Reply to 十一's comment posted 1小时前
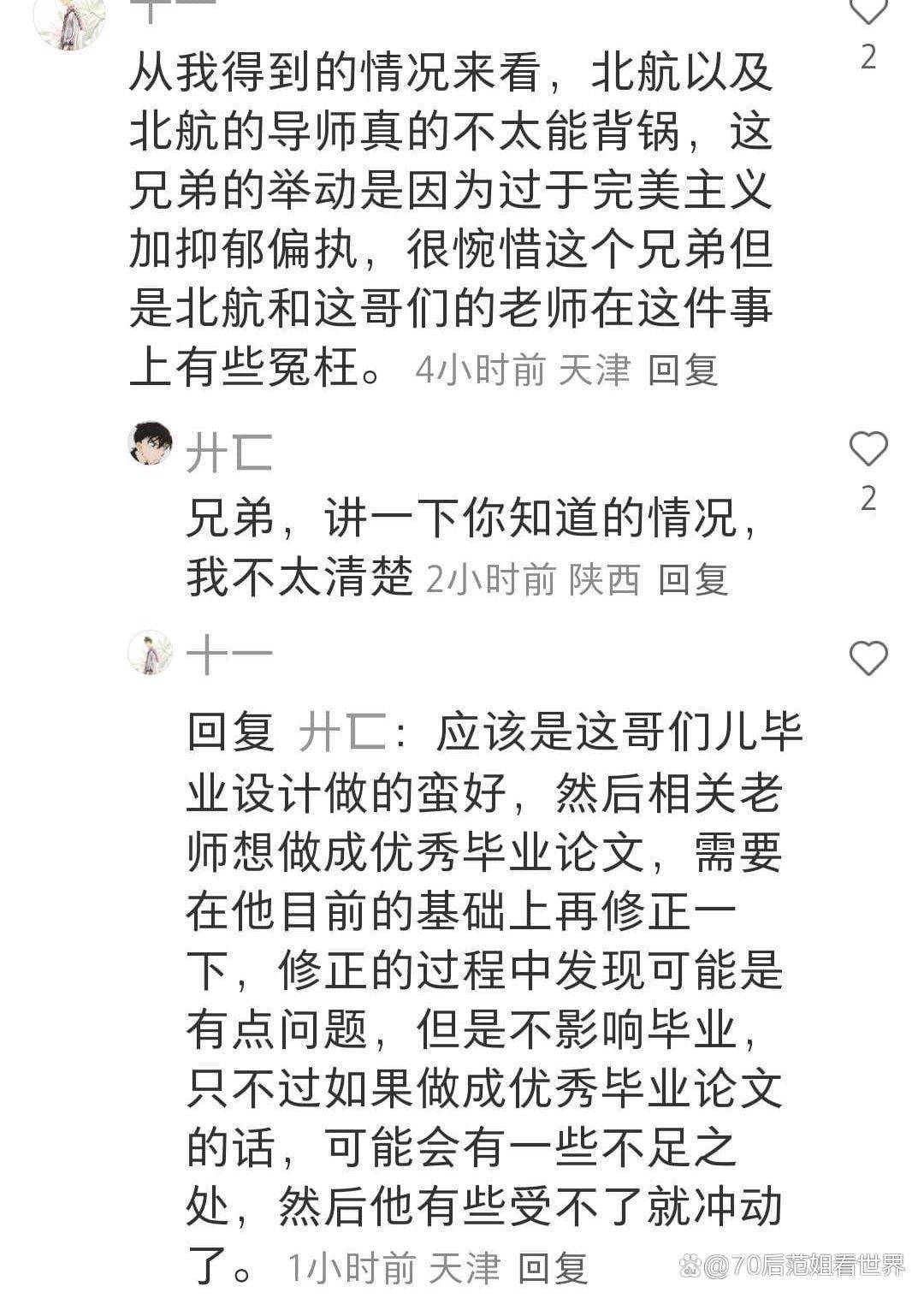 pyautogui.click(x=553, y=1268)
